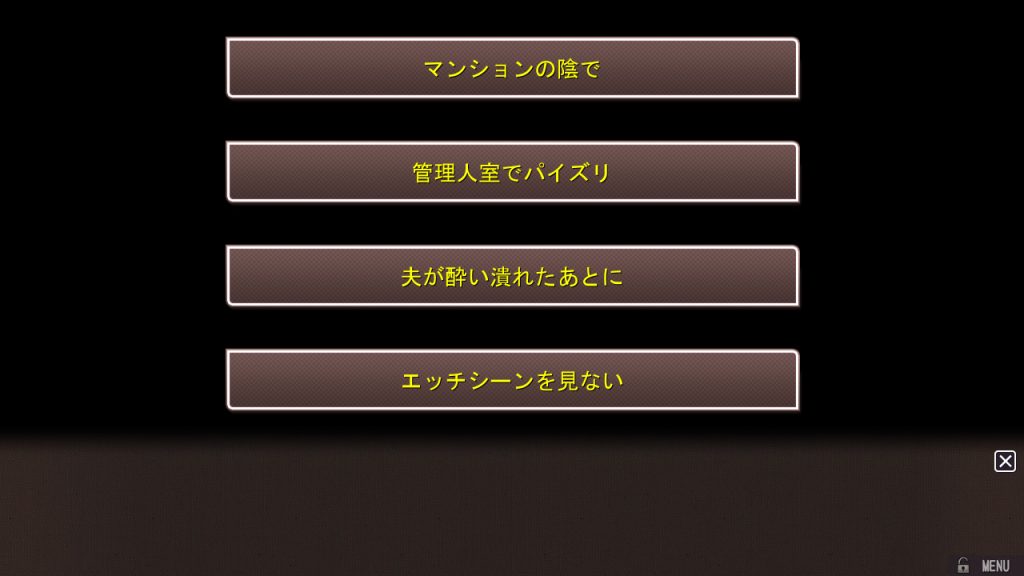The width and height of the screenshot is (1024, 576).
Task: Pick the 夫が酔い潰れたあとに option
Action: [512, 276]
